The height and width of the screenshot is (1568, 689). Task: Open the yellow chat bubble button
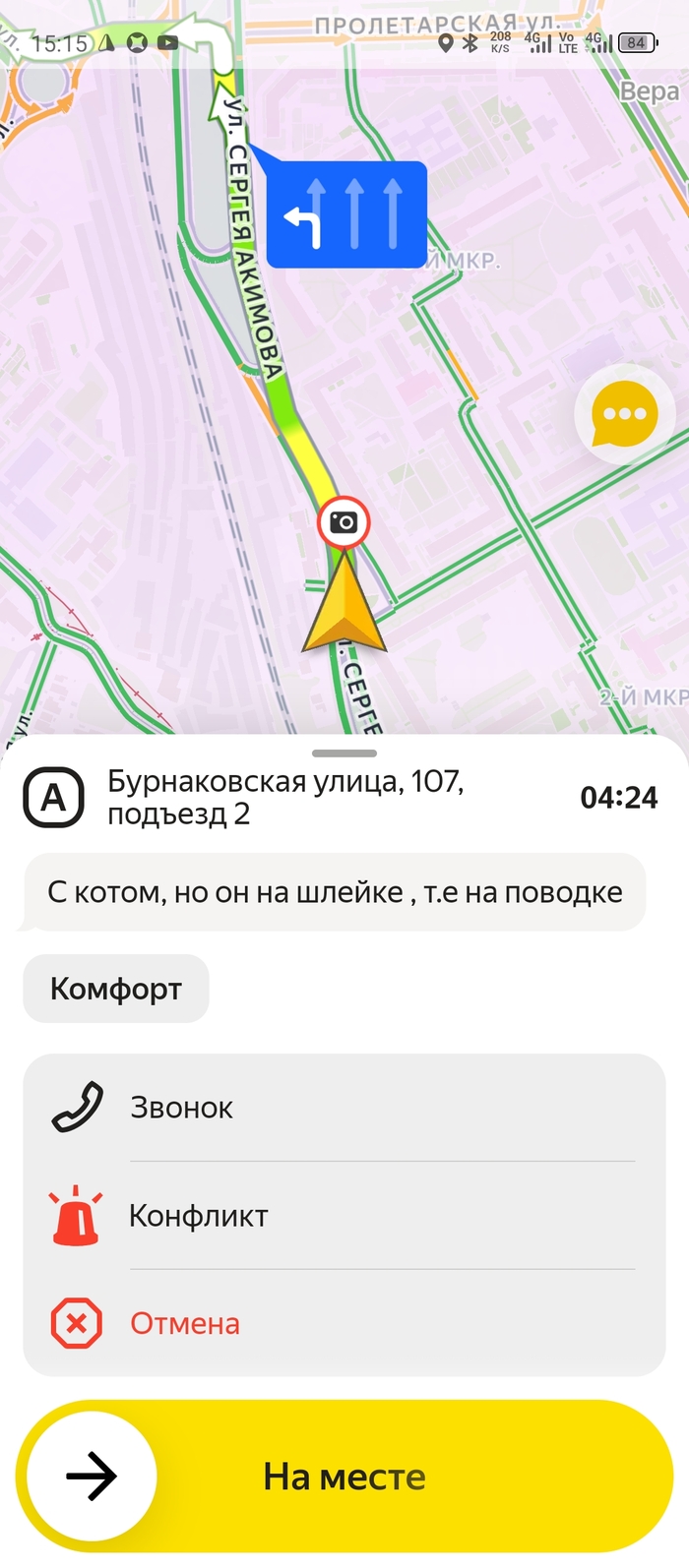pos(624,414)
